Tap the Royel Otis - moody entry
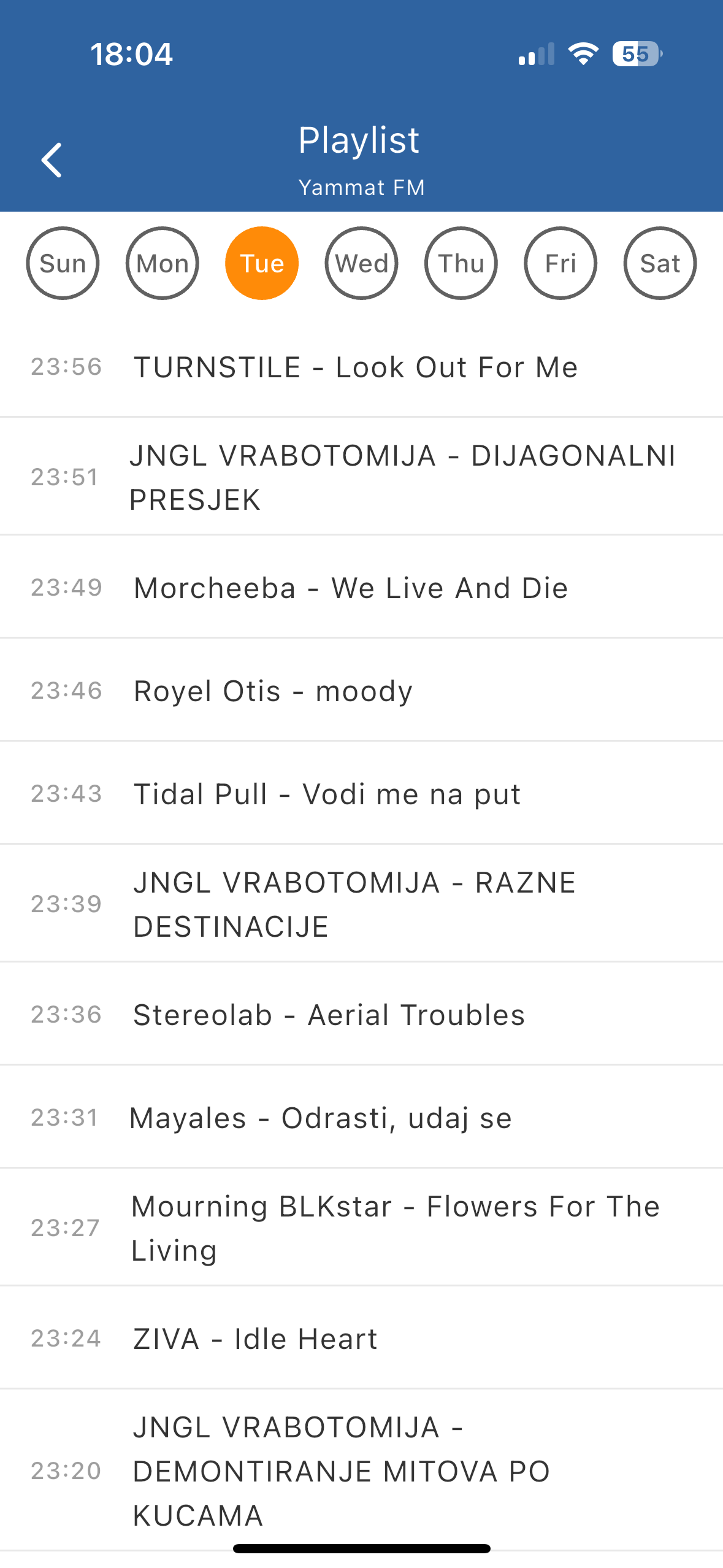This screenshot has width=723, height=1568. [x=361, y=690]
